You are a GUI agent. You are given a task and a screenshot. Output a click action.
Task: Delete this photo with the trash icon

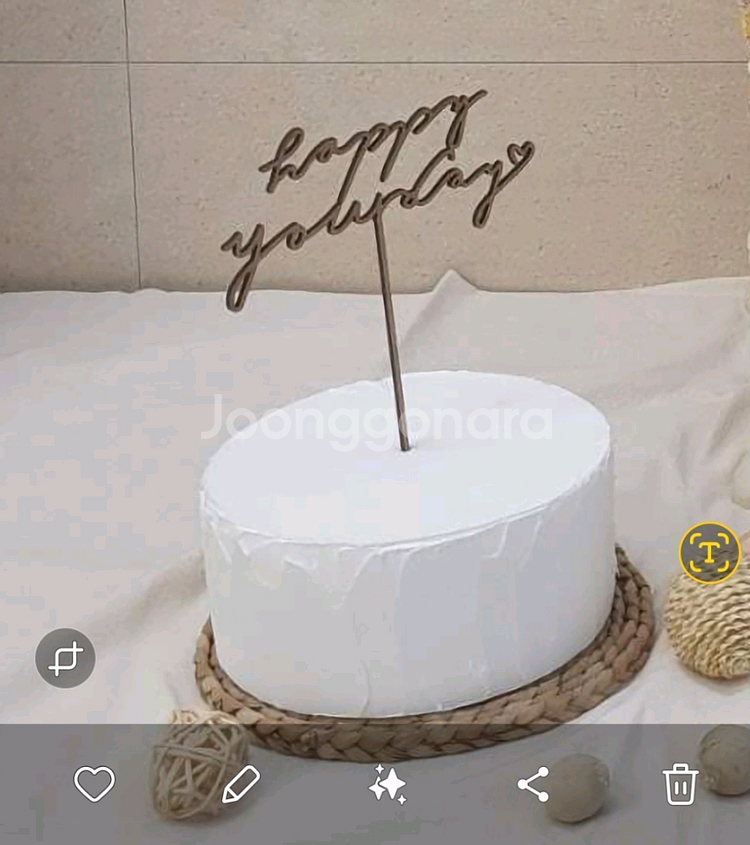[x=680, y=784]
